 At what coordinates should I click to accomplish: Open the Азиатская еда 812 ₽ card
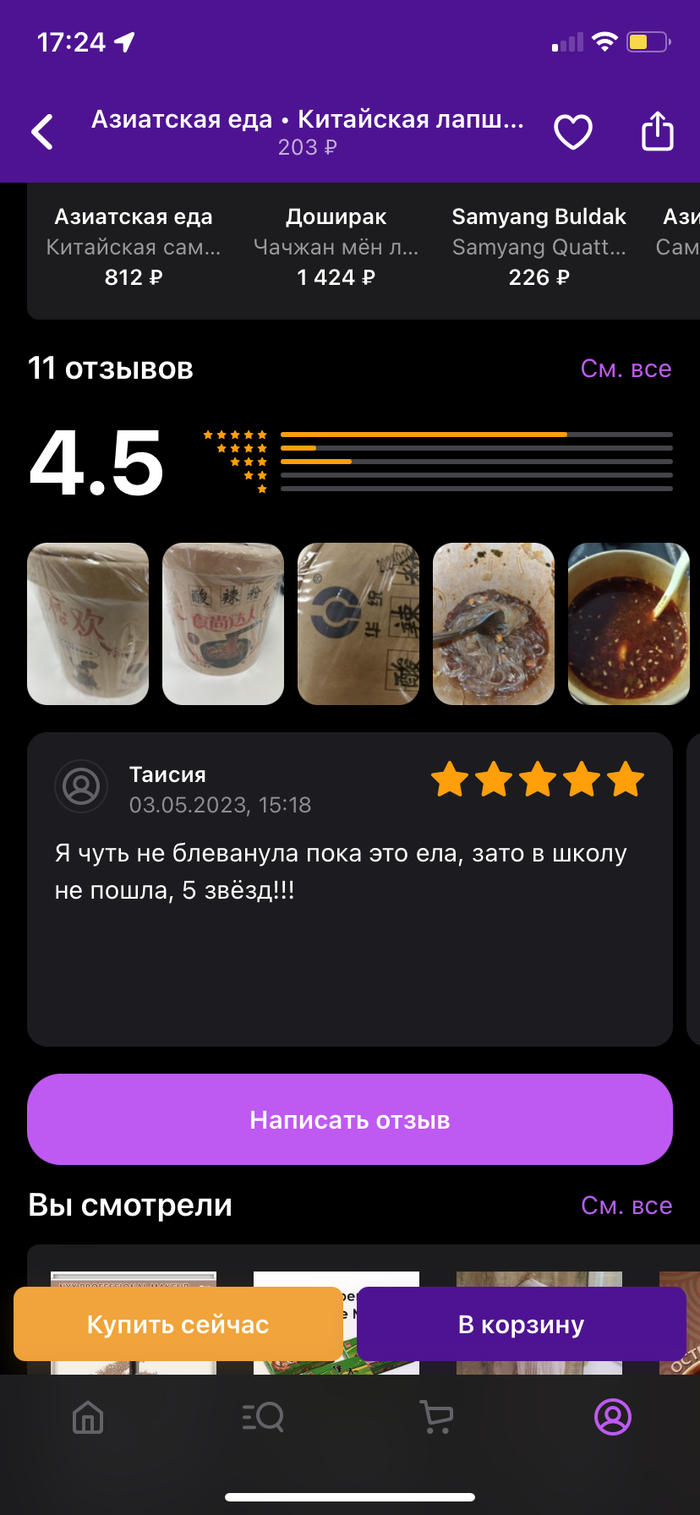tap(133, 247)
